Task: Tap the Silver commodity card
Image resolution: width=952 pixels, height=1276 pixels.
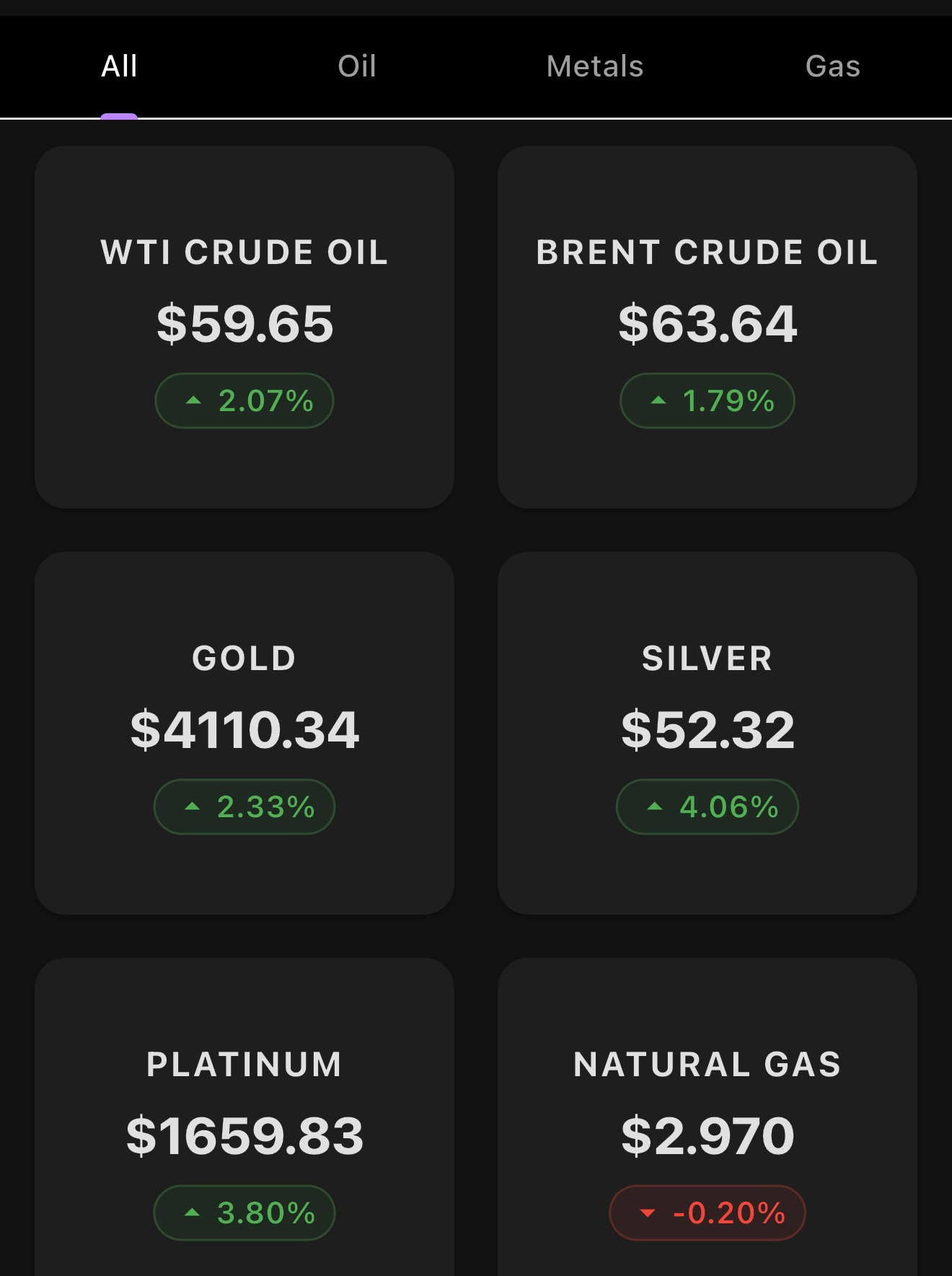Action: [707, 733]
